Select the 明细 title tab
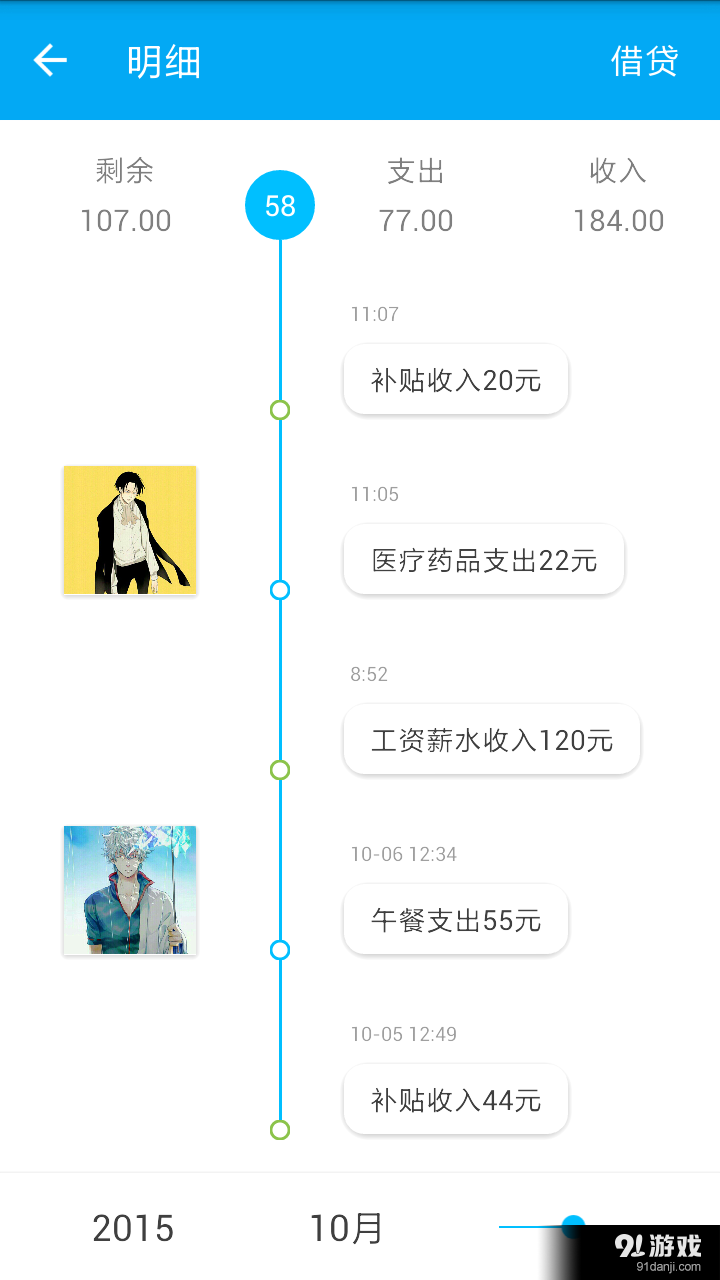The height and width of the screenshot is (1280, 720). tap(162, 60)
